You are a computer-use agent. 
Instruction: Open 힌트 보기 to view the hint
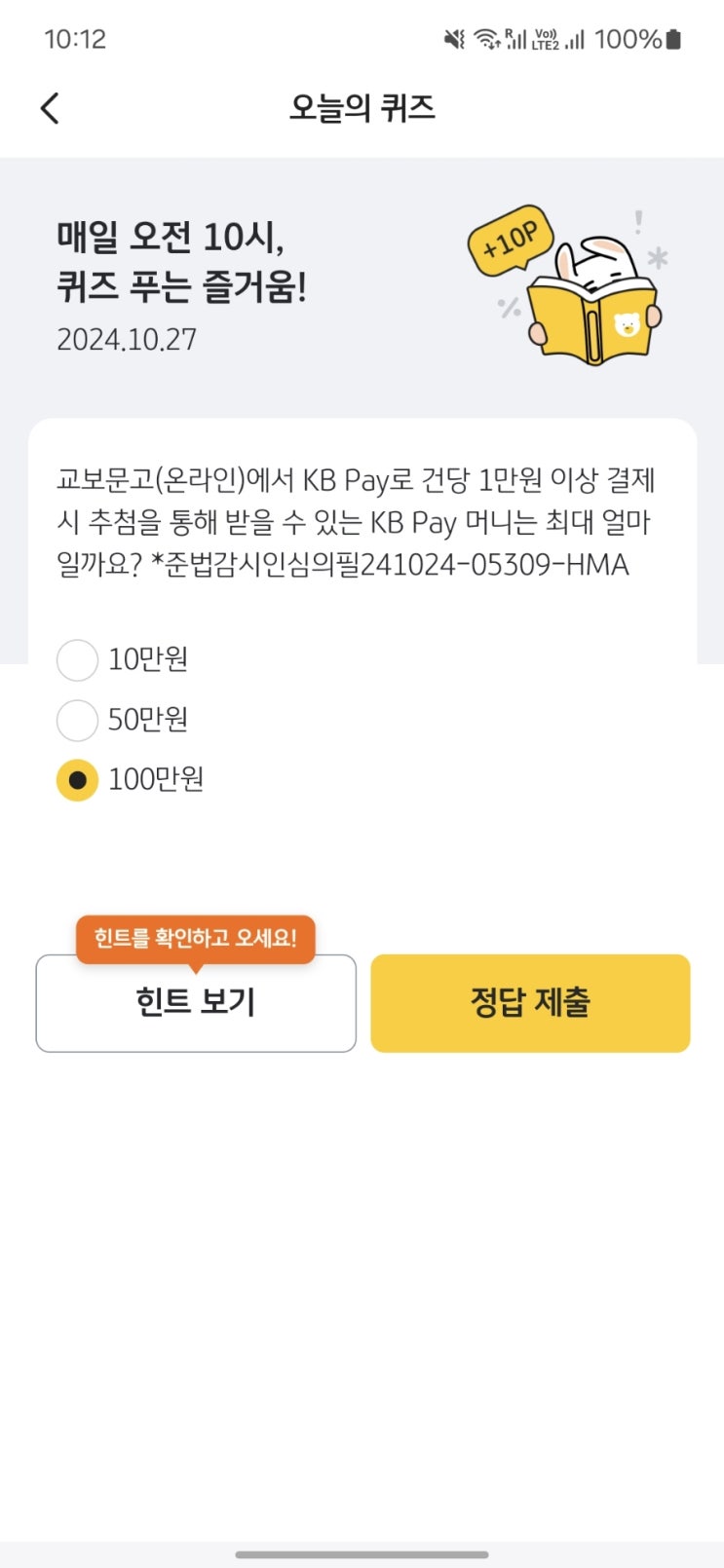click(196, 1003)
